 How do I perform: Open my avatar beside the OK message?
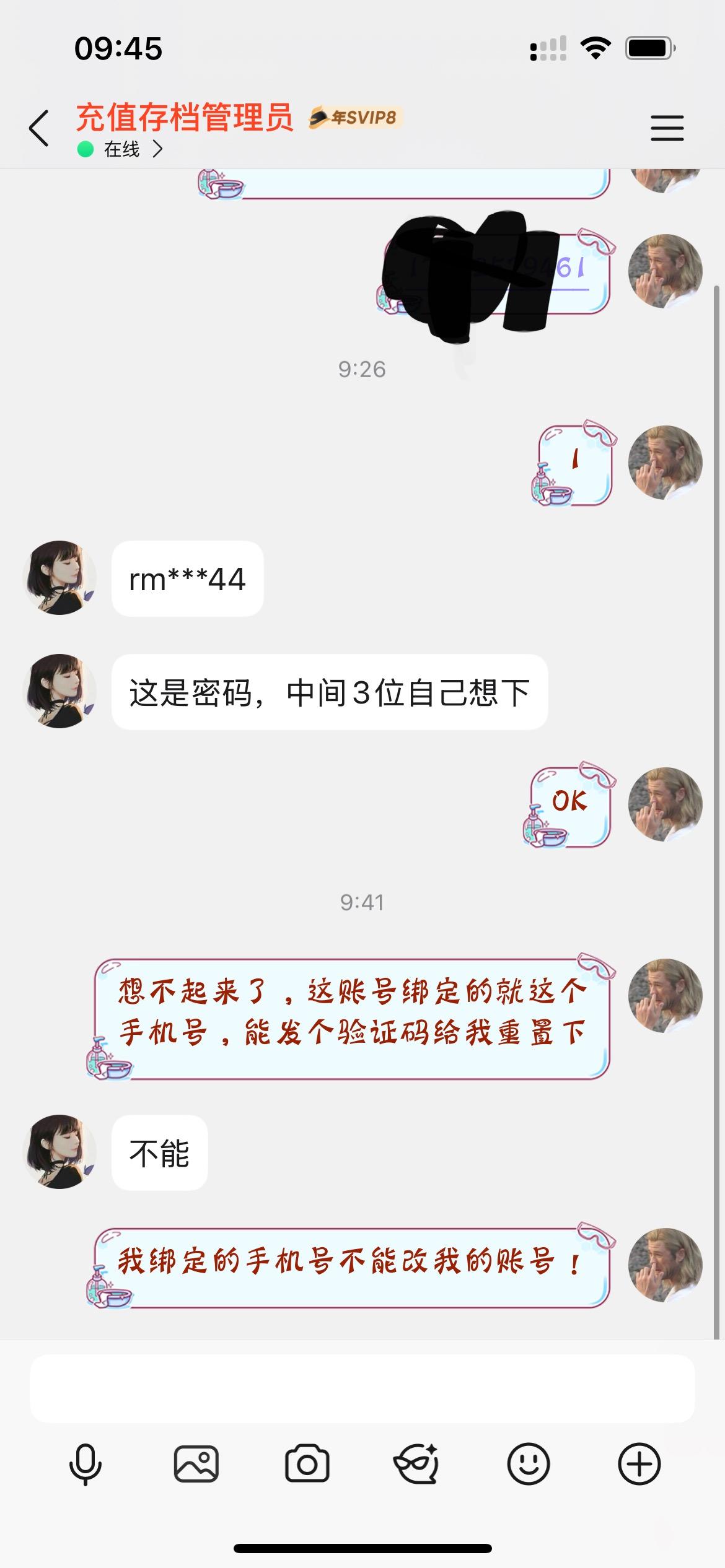(x=665, y=804)
